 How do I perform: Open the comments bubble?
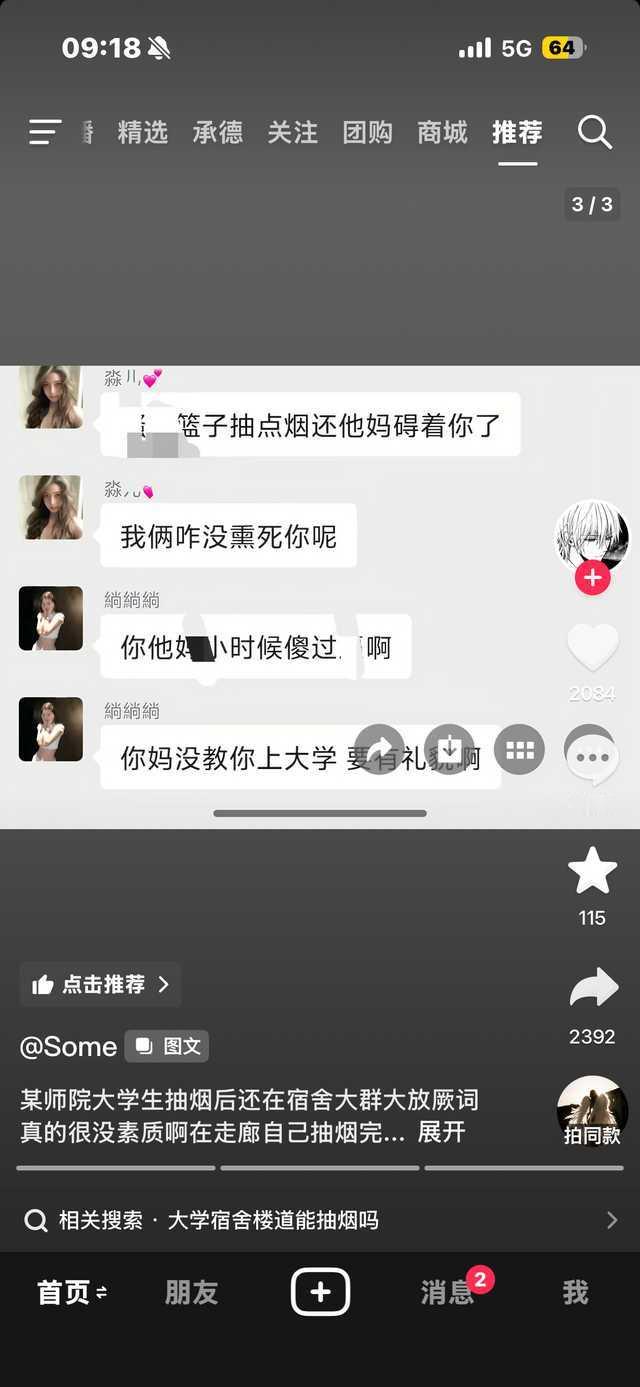click(592, 758)
